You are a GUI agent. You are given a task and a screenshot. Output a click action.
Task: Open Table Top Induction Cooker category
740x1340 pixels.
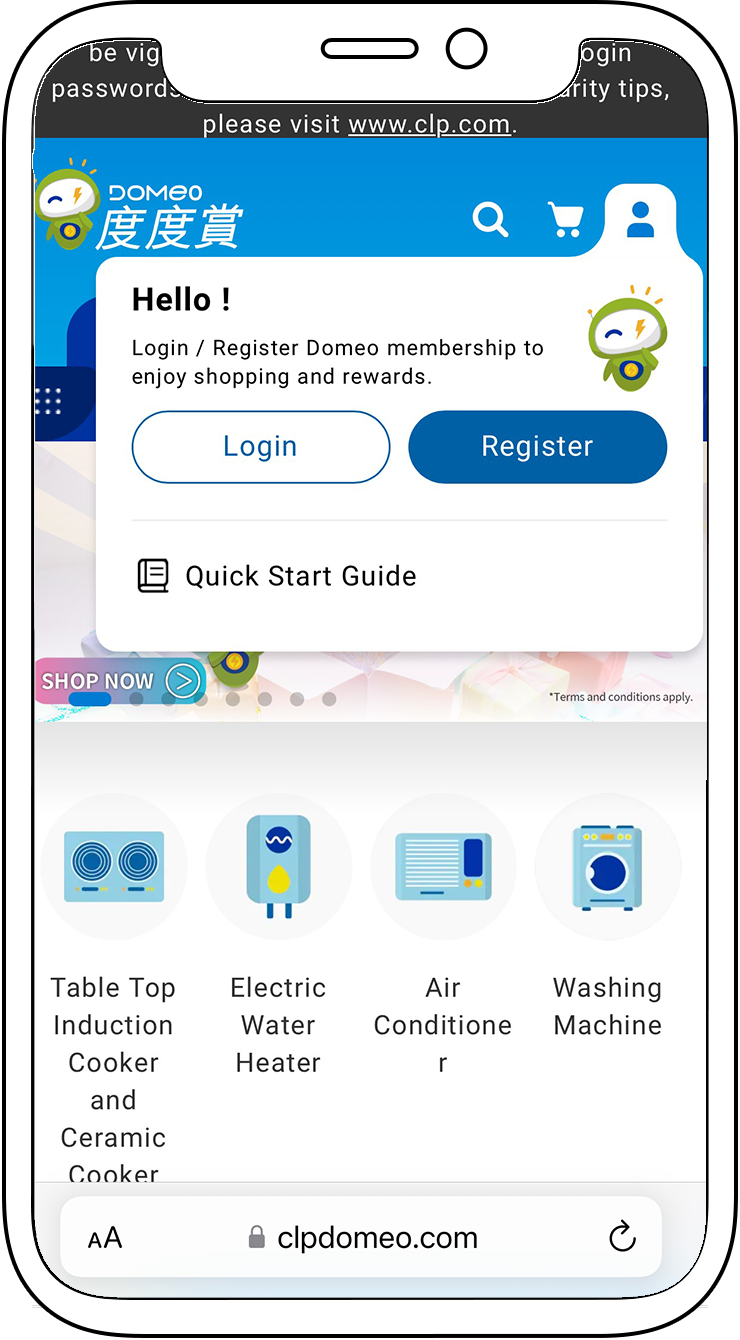(113, 866)
